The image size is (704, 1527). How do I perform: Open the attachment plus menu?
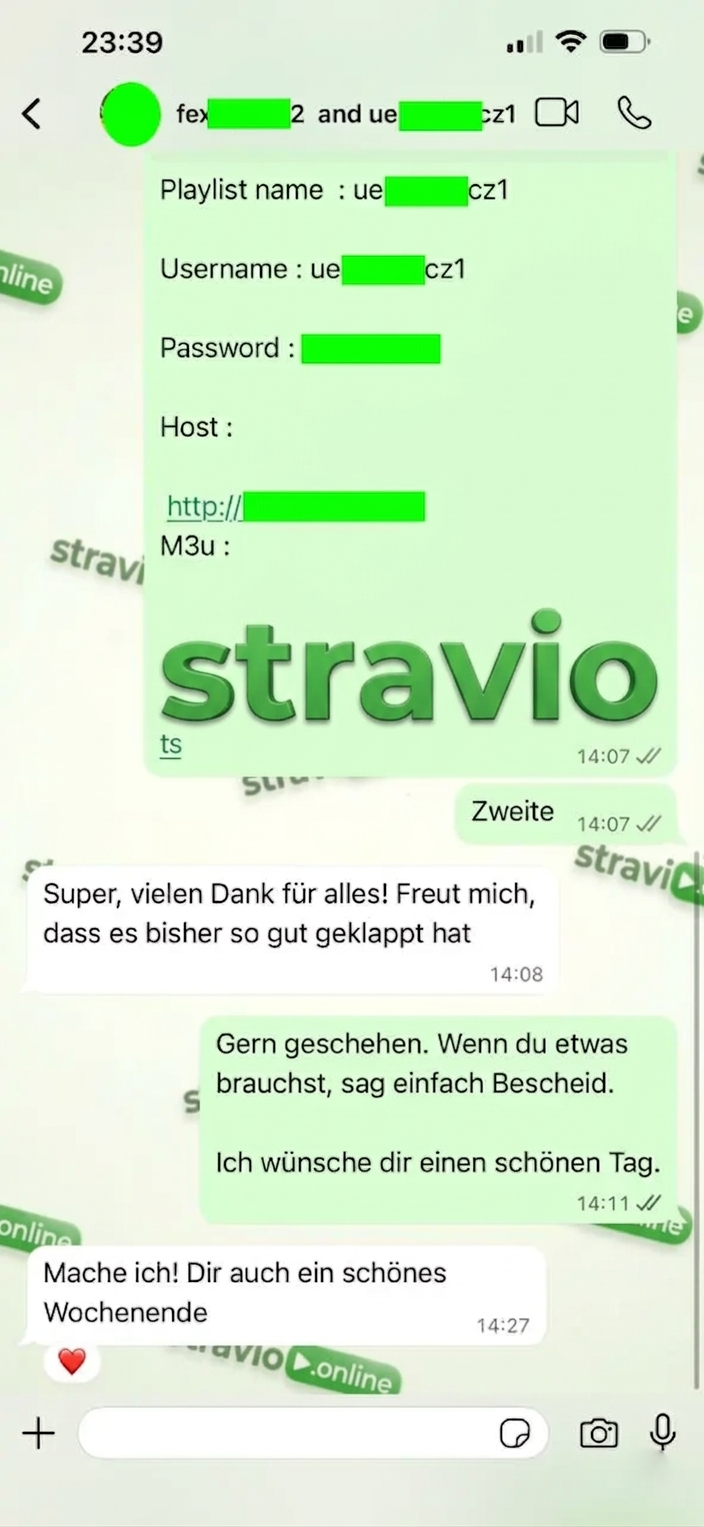point(38,1434)
